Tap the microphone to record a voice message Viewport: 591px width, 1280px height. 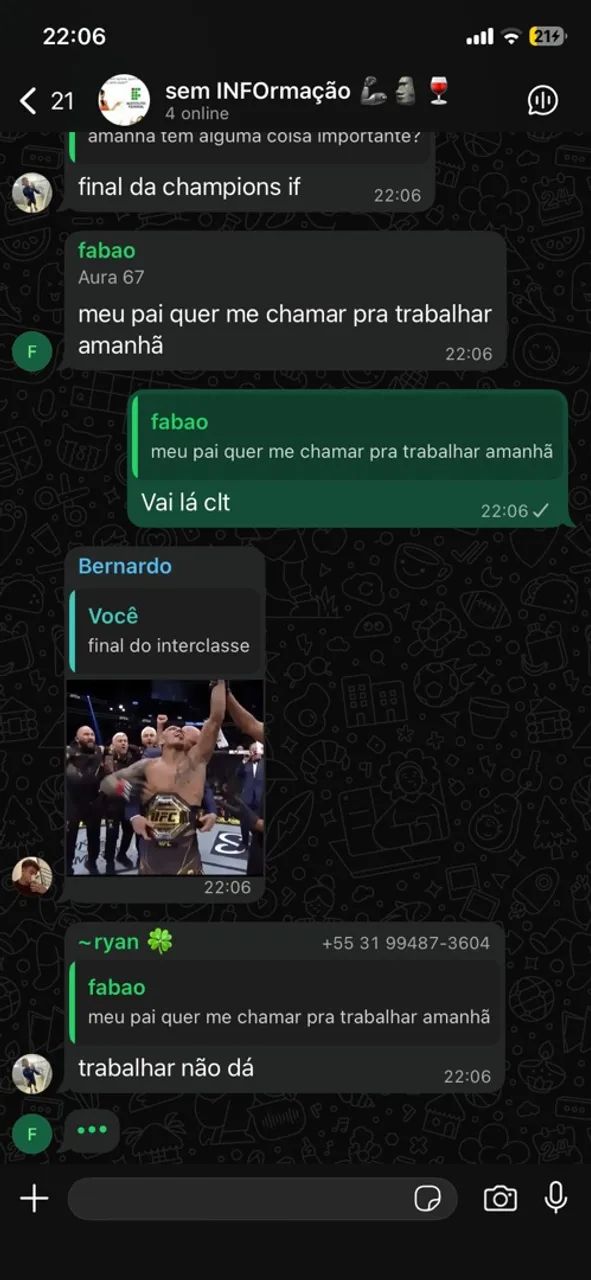(x=556, y=1198)
